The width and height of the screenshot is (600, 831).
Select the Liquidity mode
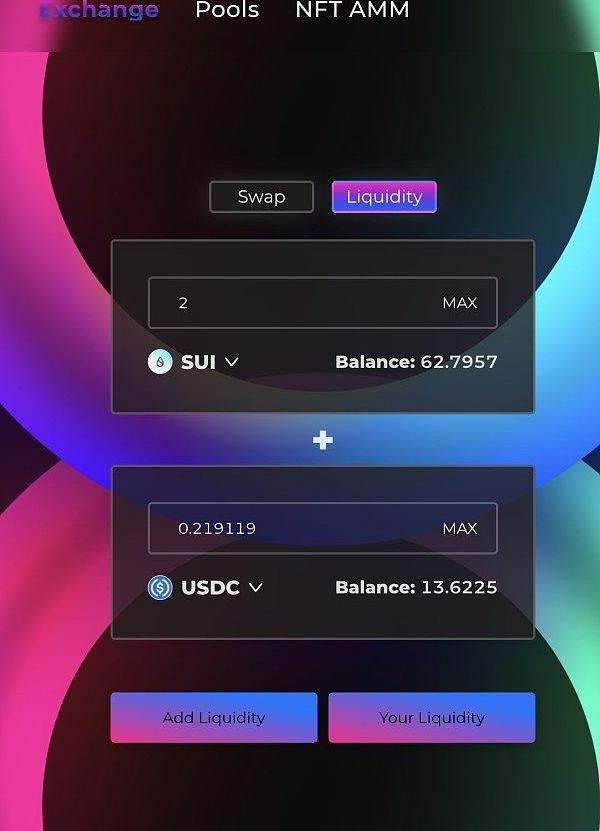[384, 197]
